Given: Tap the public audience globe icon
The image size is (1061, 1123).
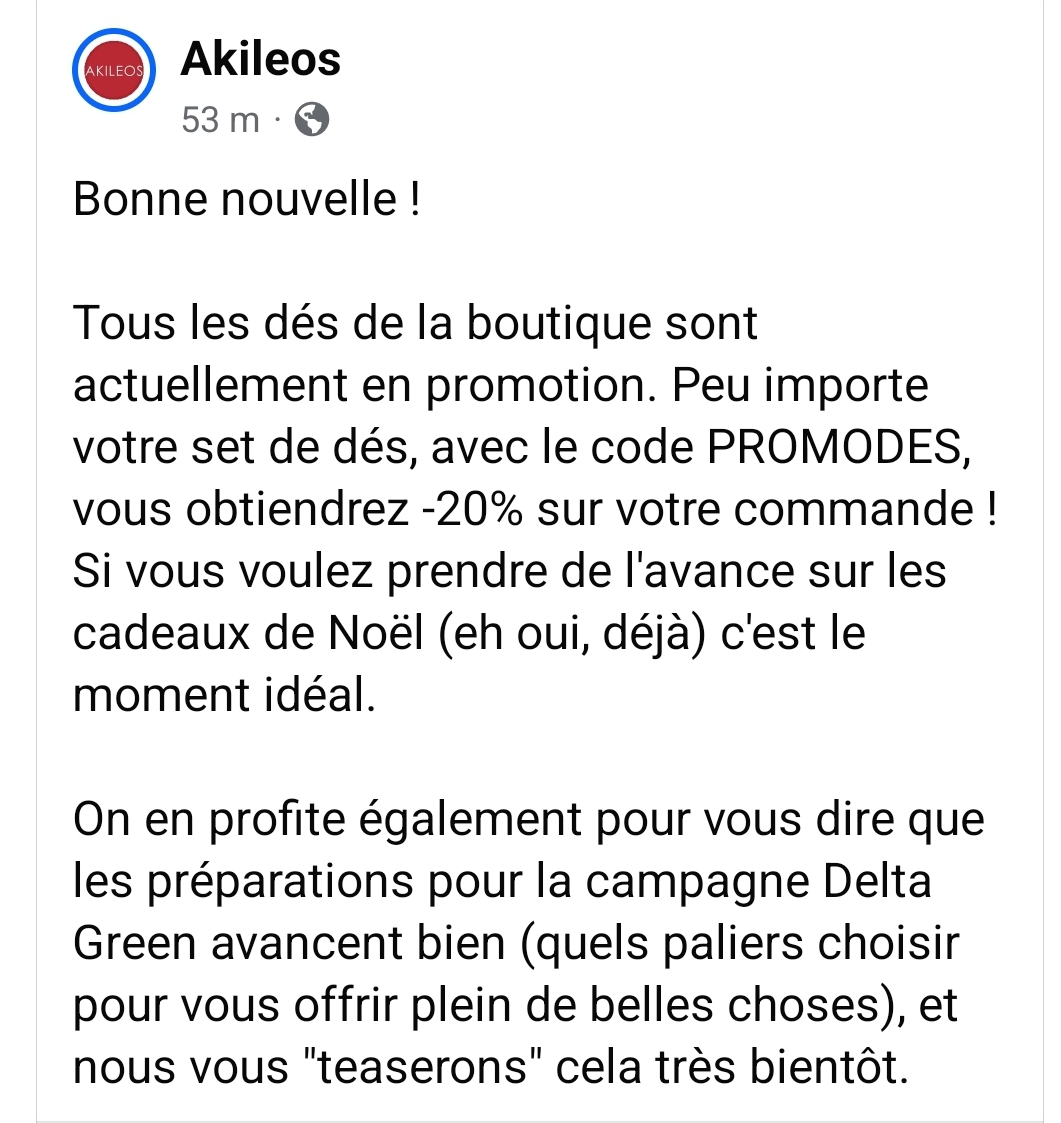Looking at the screenshot, I should point(312,121).
